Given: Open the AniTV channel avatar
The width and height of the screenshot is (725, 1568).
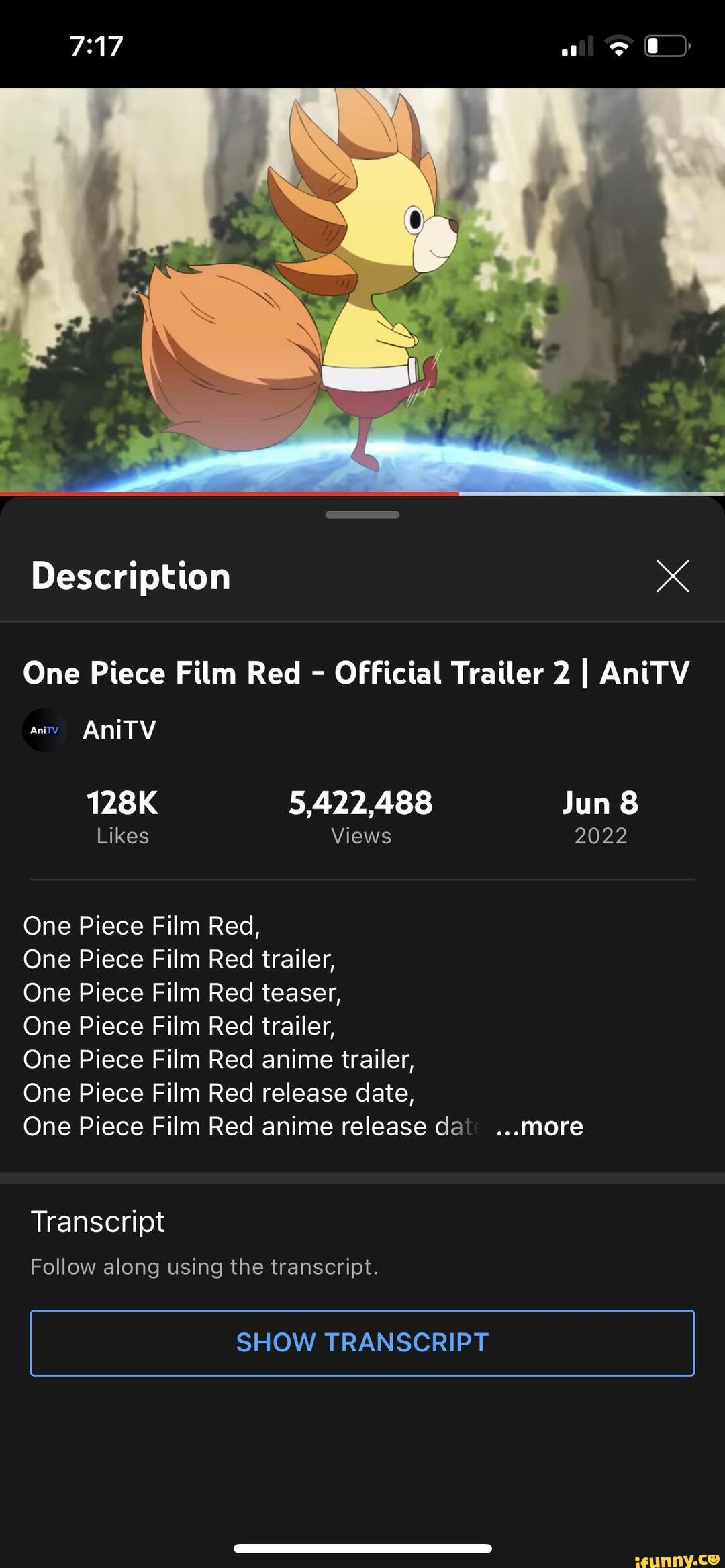Looking at the screenshot, I should tap(44, 729).
